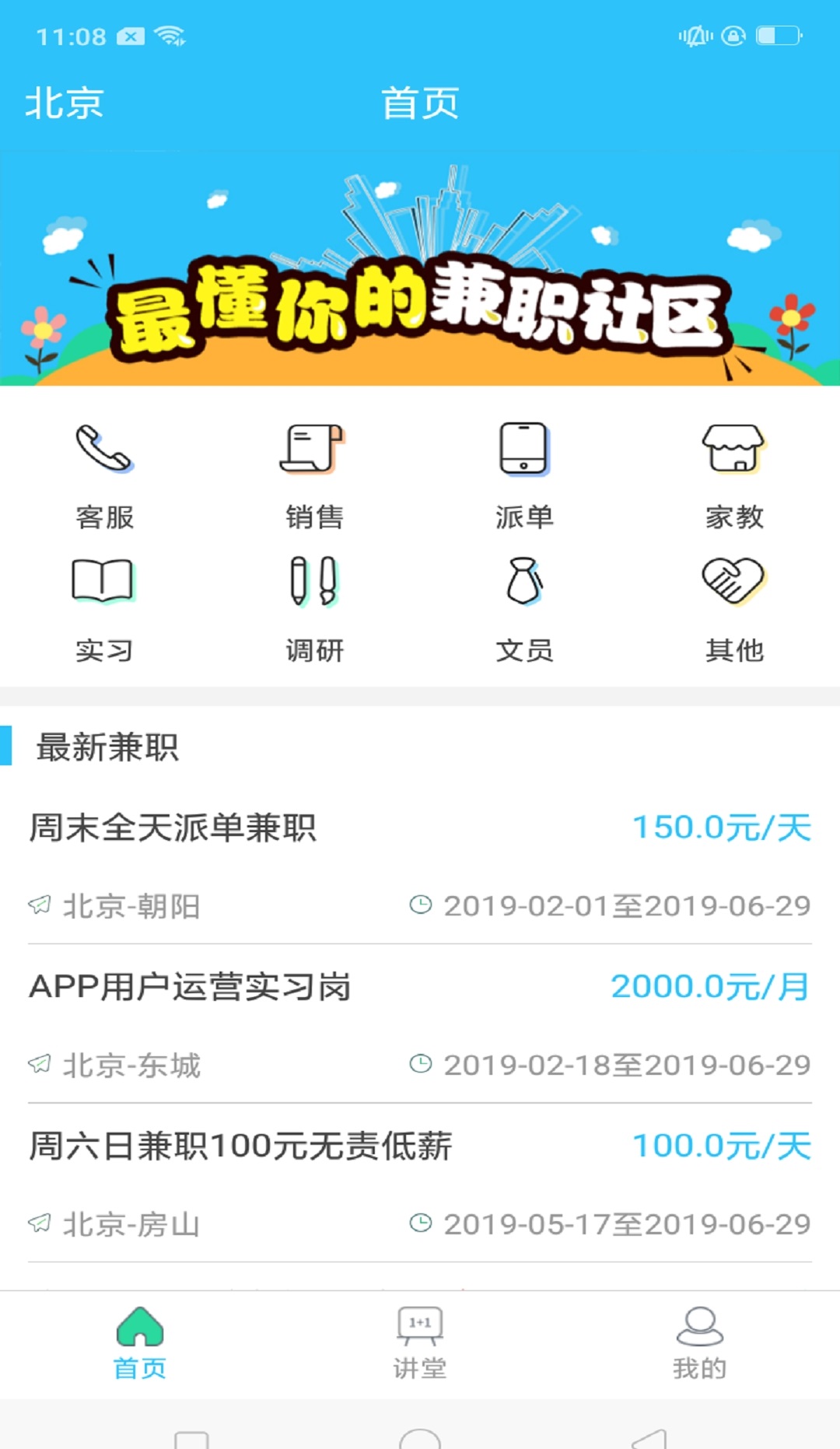Change the city from 北京
Screen dimensions: 840x1449
pos(65,103)
